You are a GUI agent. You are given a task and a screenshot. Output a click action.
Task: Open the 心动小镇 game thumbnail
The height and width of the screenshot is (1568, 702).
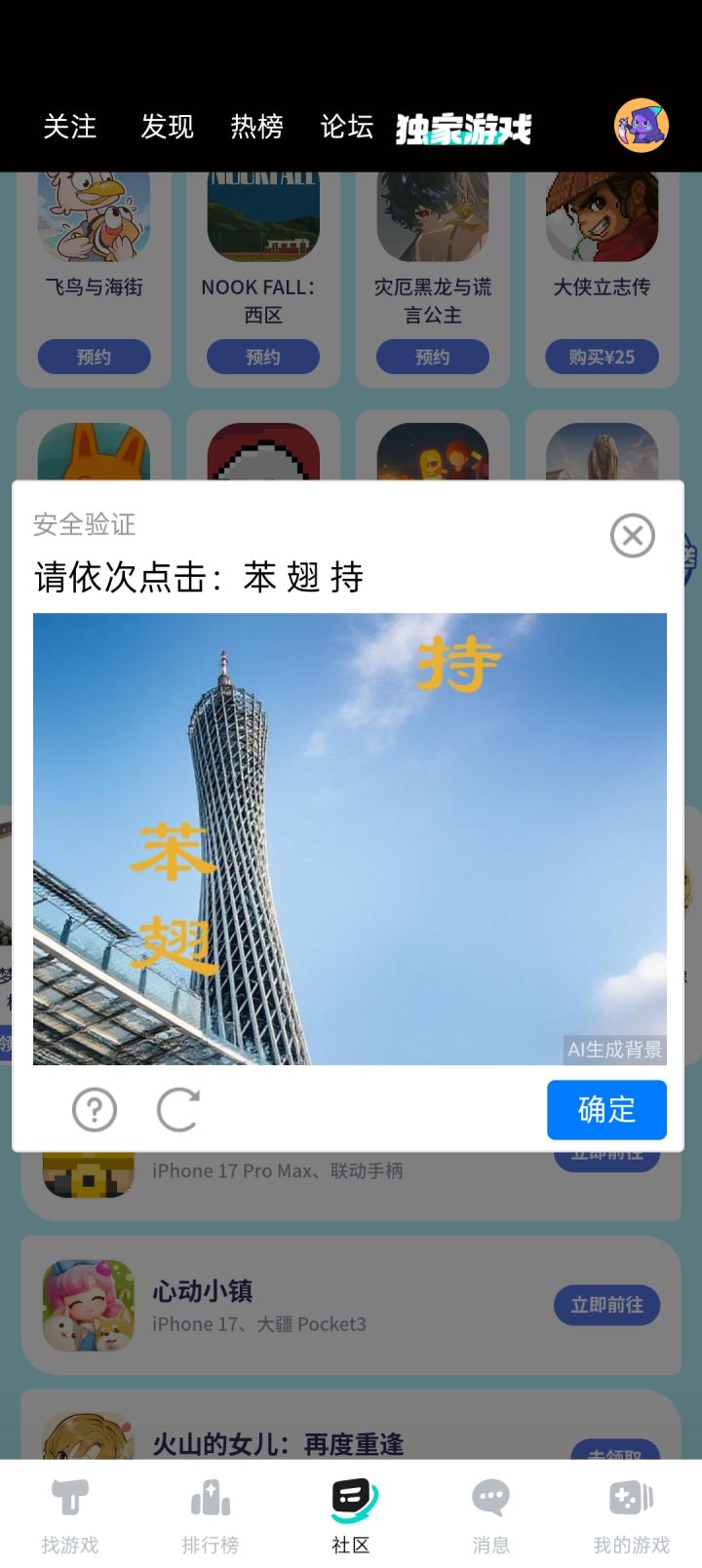89,1305
